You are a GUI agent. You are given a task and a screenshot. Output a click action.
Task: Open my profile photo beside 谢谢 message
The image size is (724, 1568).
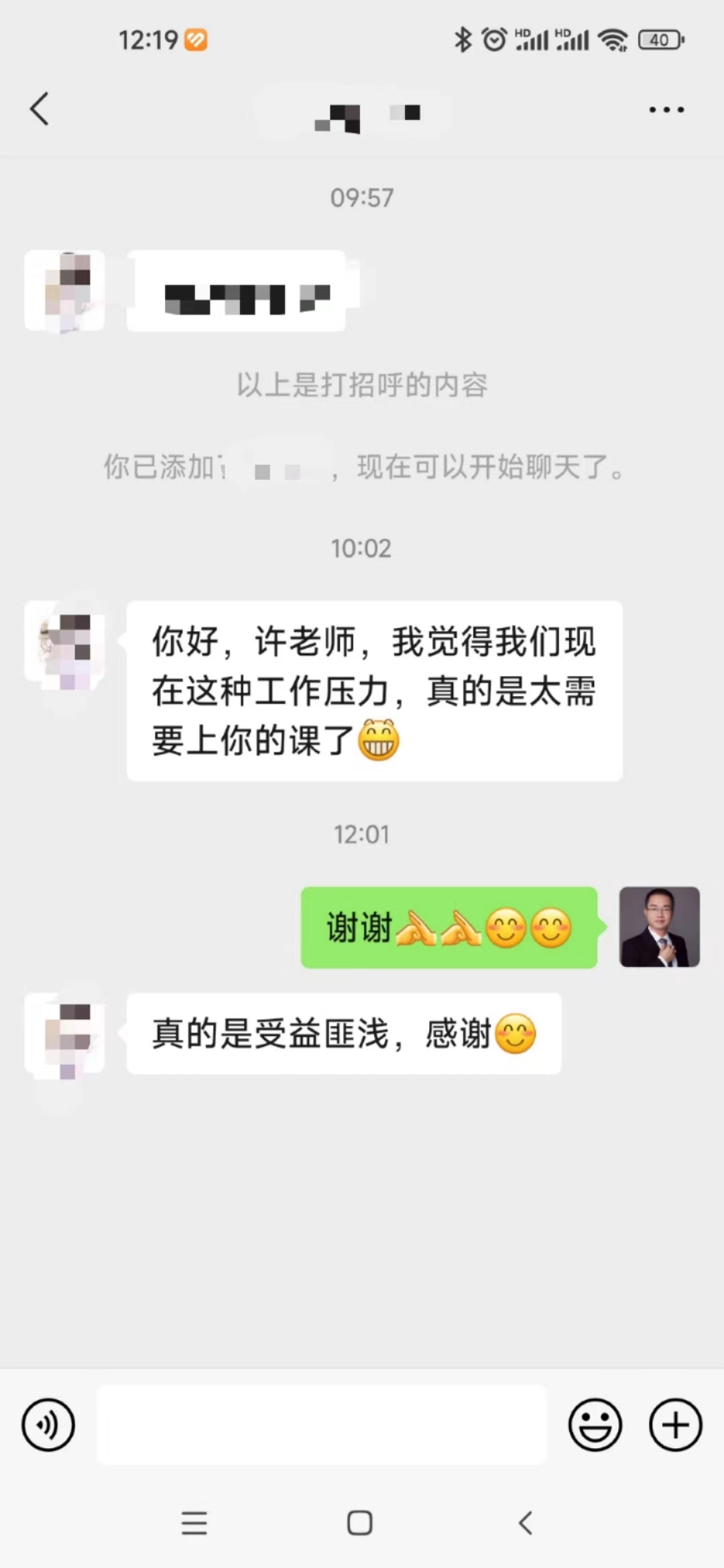pos(659,927)
